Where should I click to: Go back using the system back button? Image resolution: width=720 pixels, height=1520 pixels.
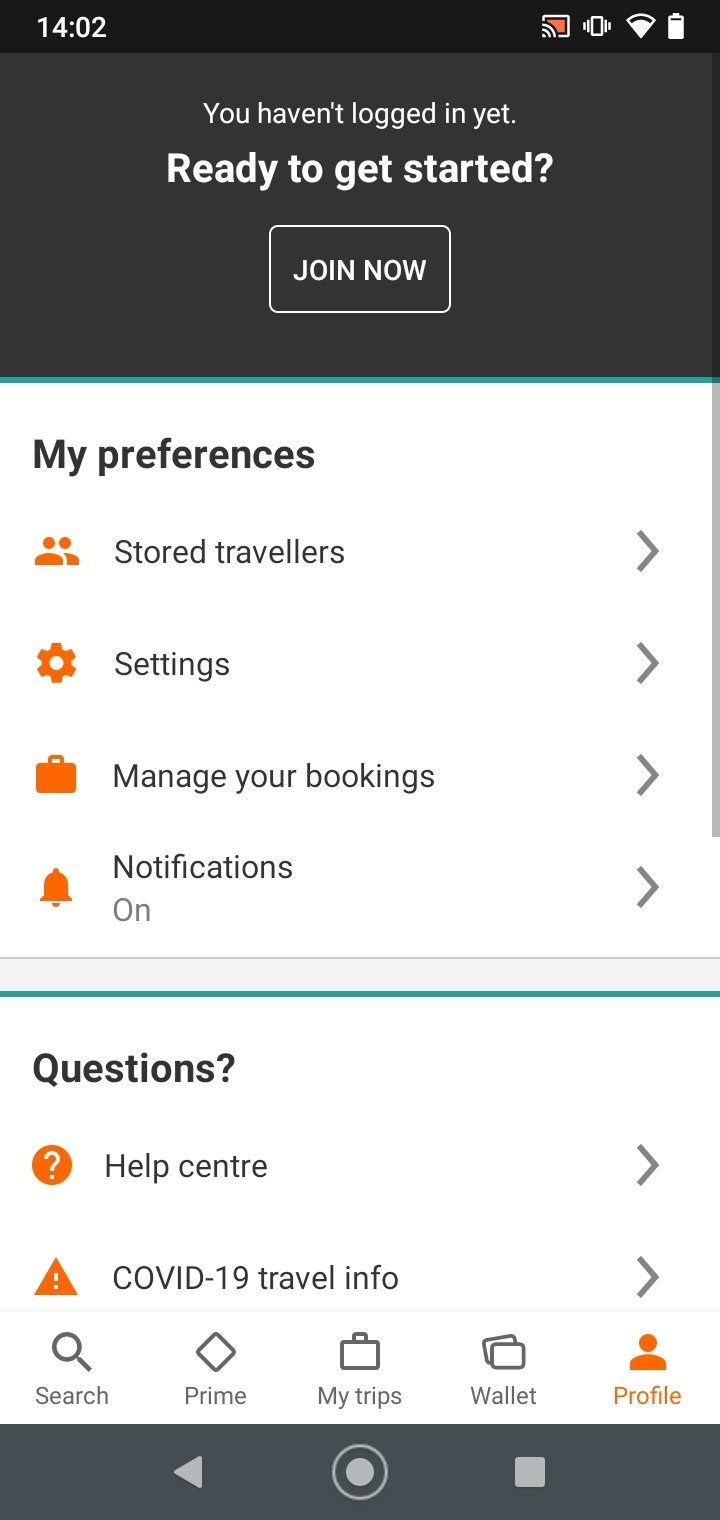[188, 1472]
